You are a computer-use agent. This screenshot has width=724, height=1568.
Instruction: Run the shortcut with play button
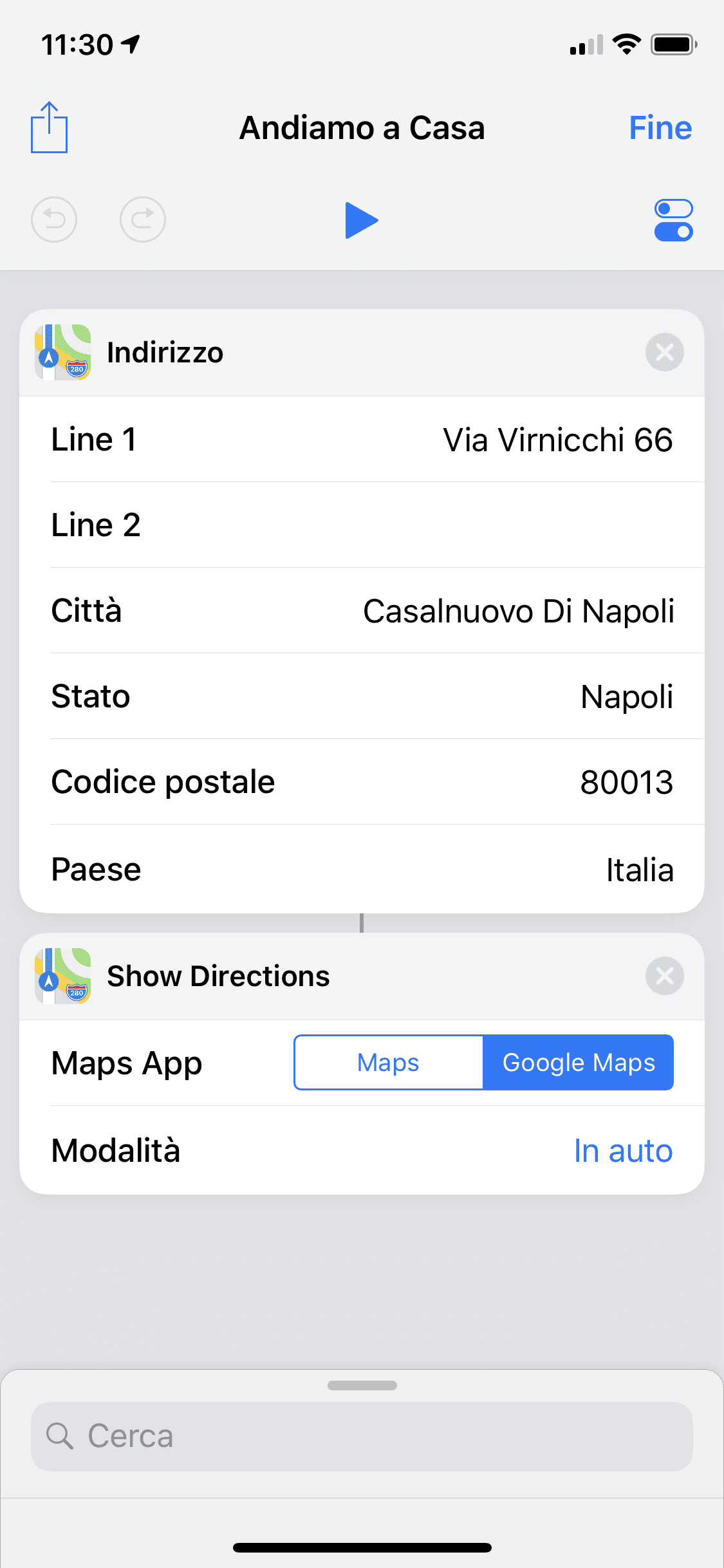[361, 220]
